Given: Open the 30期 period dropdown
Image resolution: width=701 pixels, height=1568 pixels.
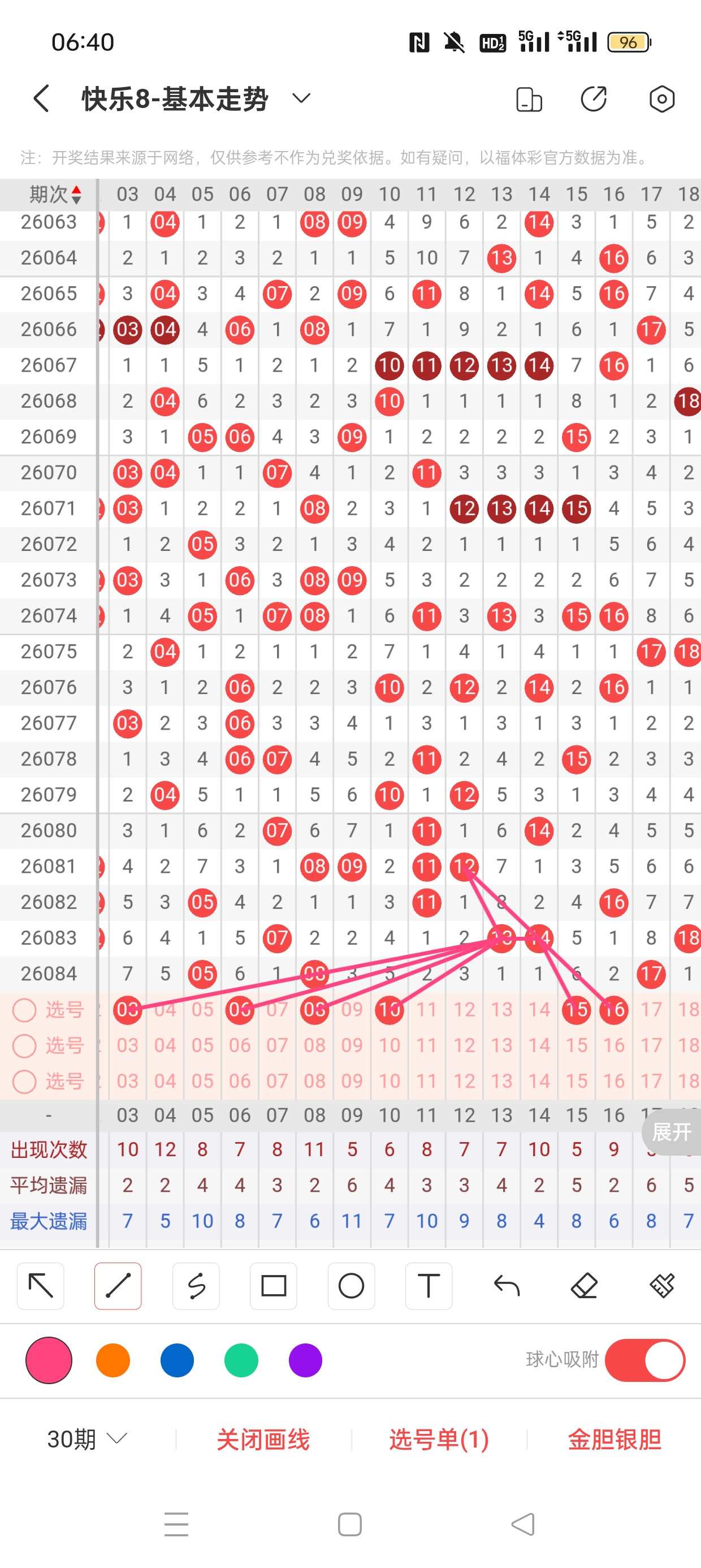Looking at the screenshot, I should tap(87, 1440).
